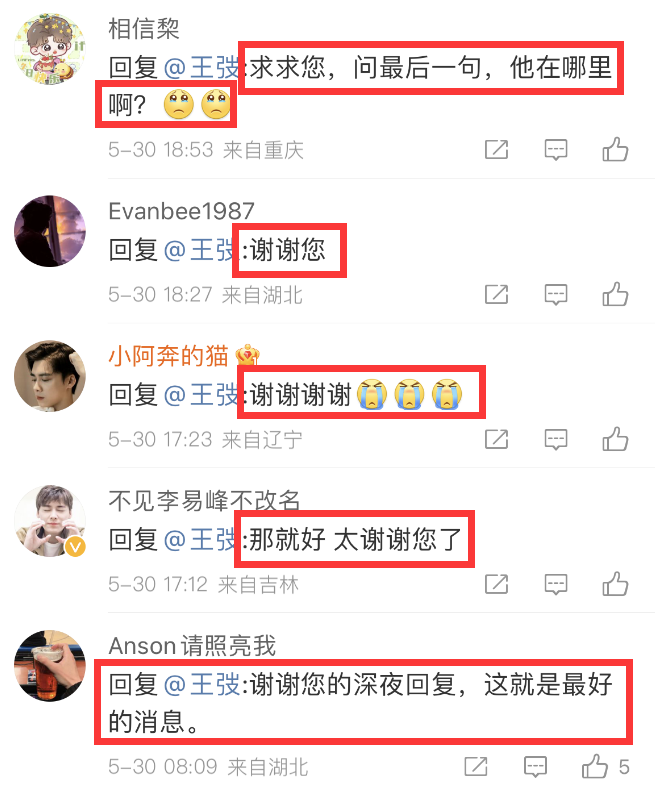Reply to 不见李易峰不改名's comment
The width and height of the screenshot is (663, 788).
click(556, 584)
